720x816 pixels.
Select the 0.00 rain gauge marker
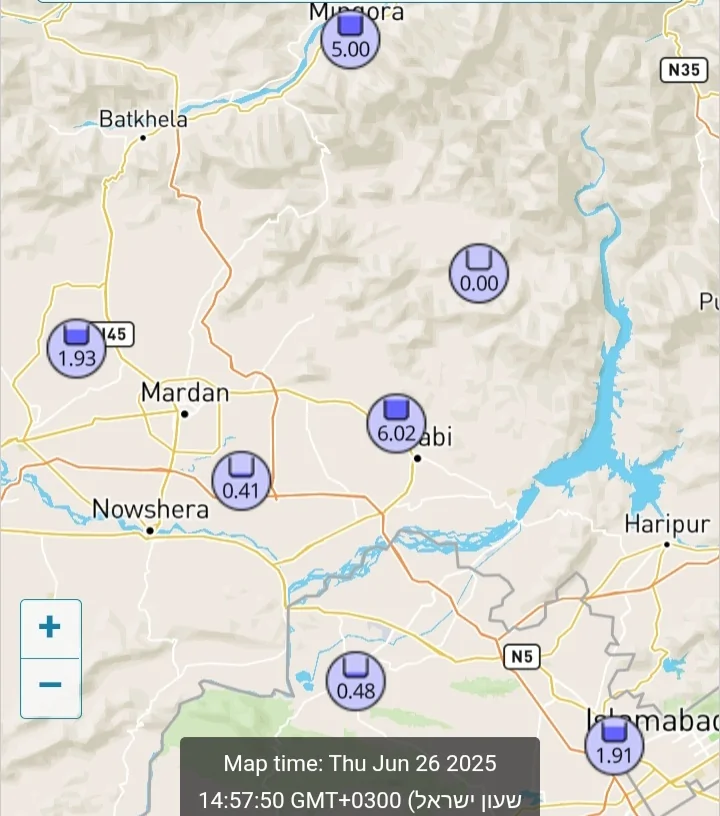[x=479, y=274]
